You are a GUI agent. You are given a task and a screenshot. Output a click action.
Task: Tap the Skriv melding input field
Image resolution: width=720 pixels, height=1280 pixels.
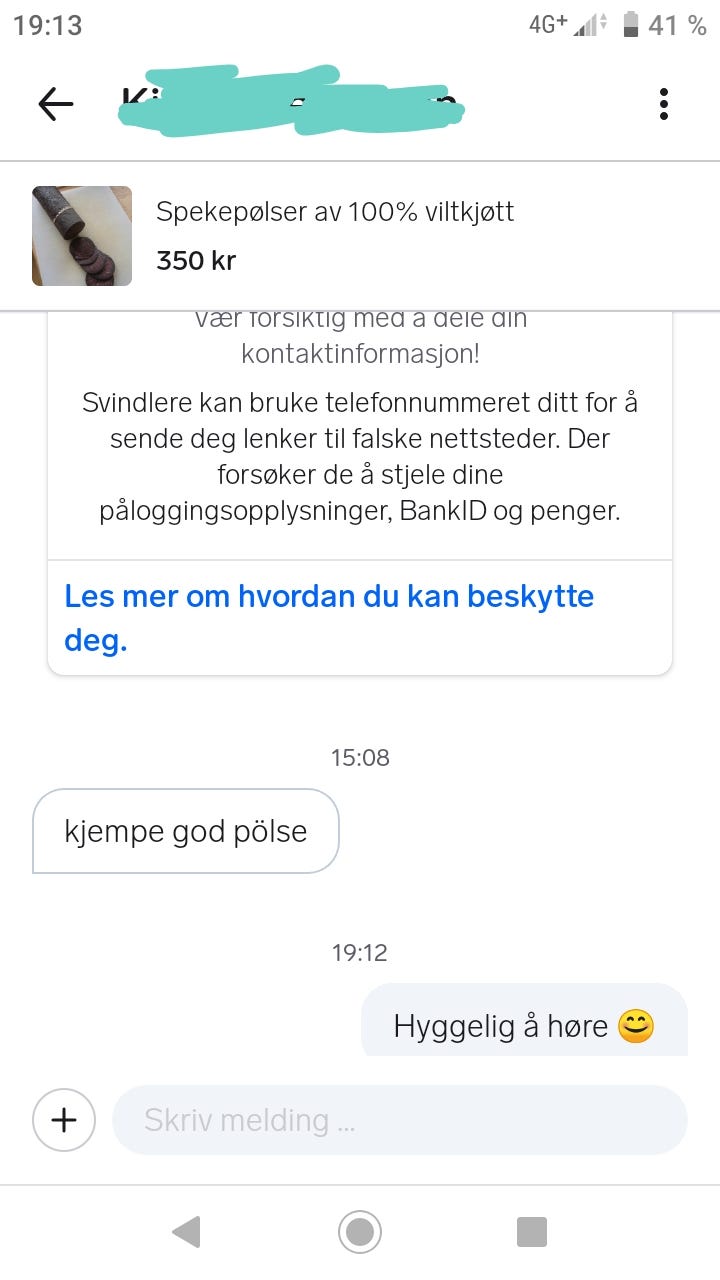tap(400, 1120)
